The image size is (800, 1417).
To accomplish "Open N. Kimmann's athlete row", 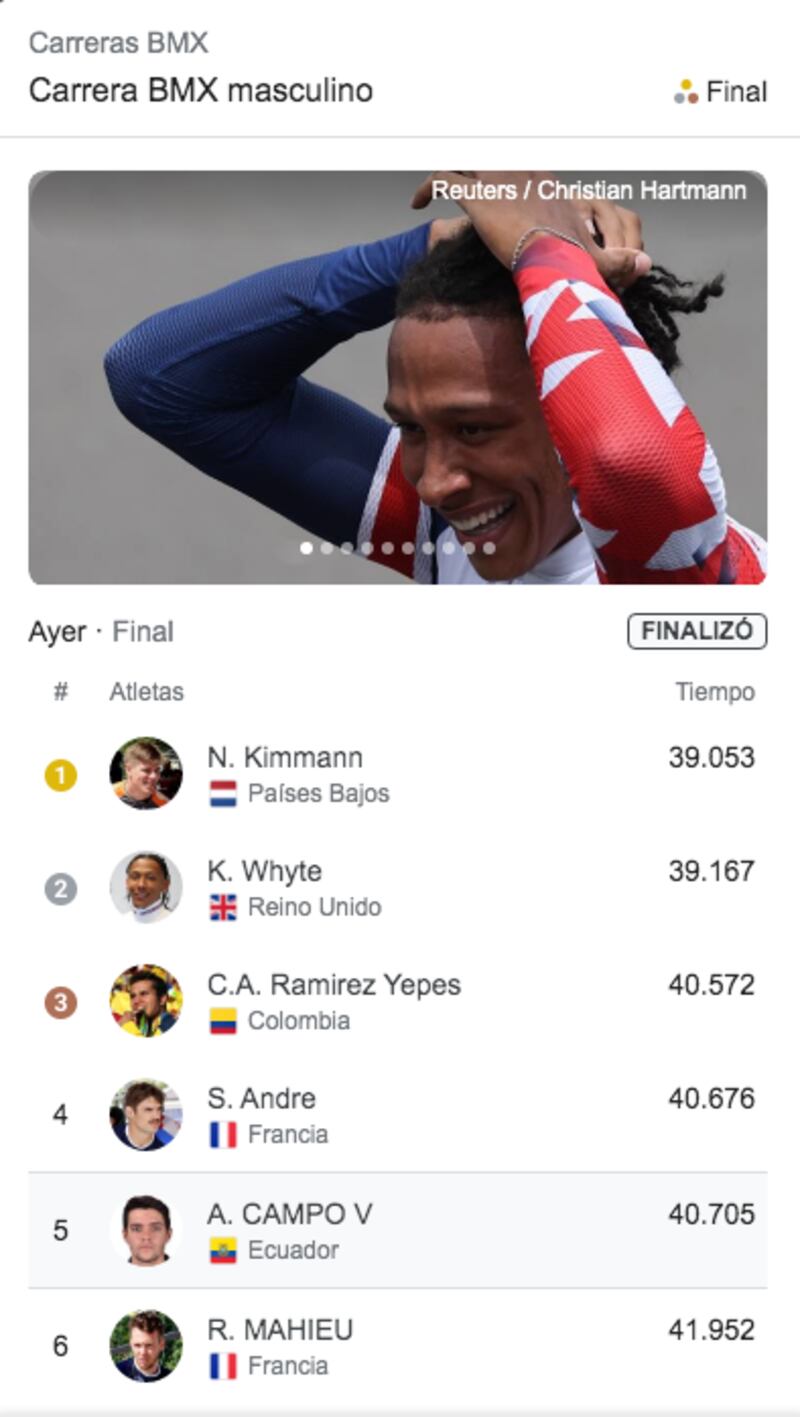I will (398, 774).
